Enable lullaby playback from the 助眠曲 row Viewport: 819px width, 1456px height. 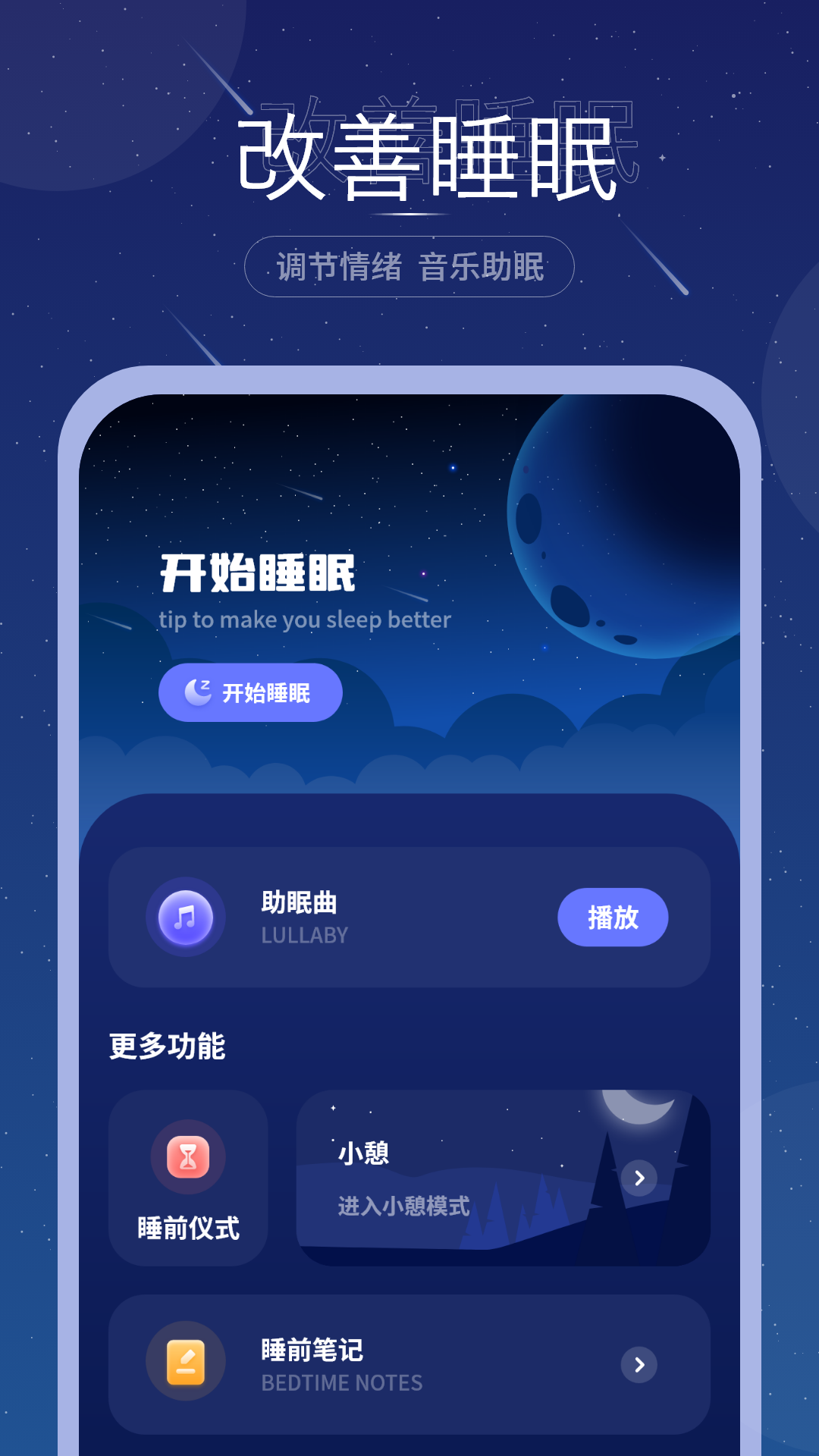click(x=297, y=903)
